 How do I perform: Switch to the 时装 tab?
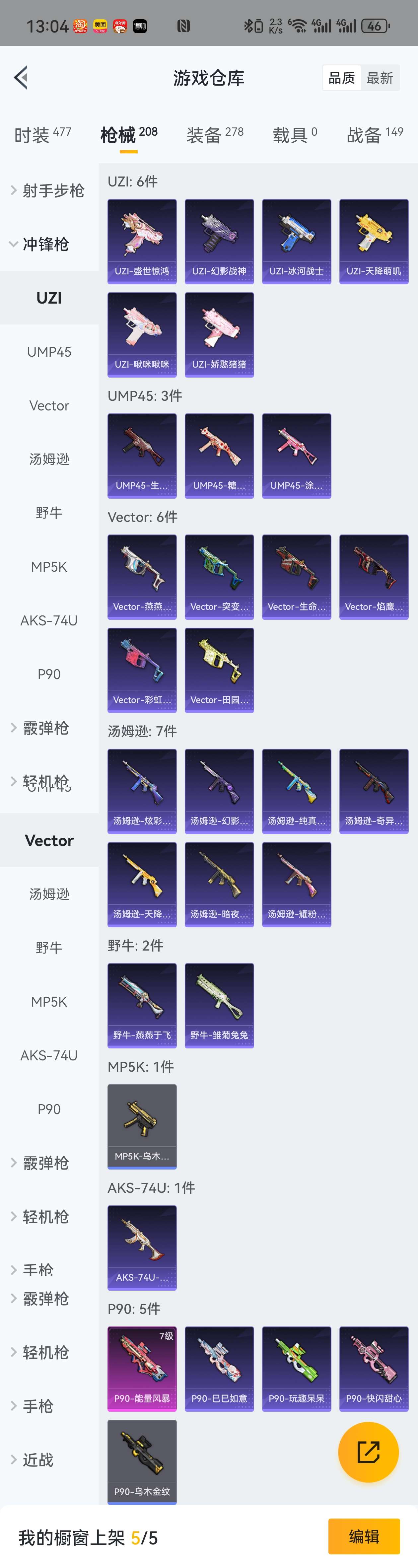(42, 134)
